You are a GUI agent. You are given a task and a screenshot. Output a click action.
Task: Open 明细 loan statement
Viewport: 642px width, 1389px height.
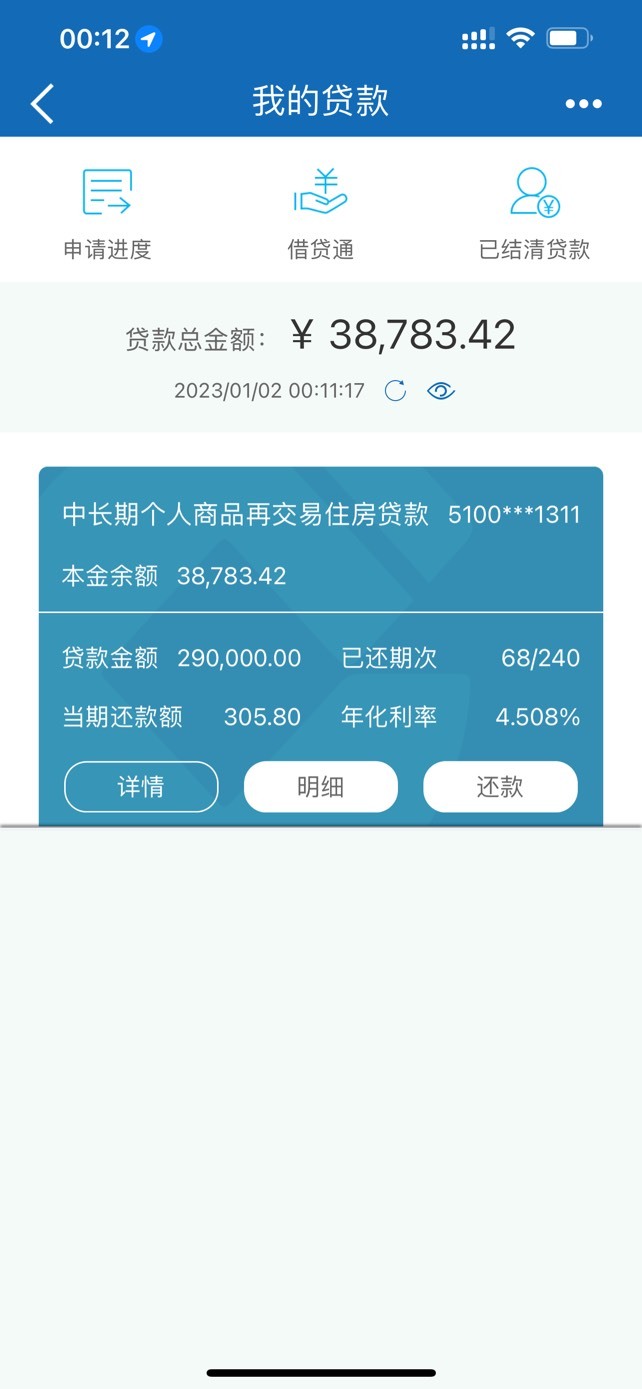[x=321, y=787]
